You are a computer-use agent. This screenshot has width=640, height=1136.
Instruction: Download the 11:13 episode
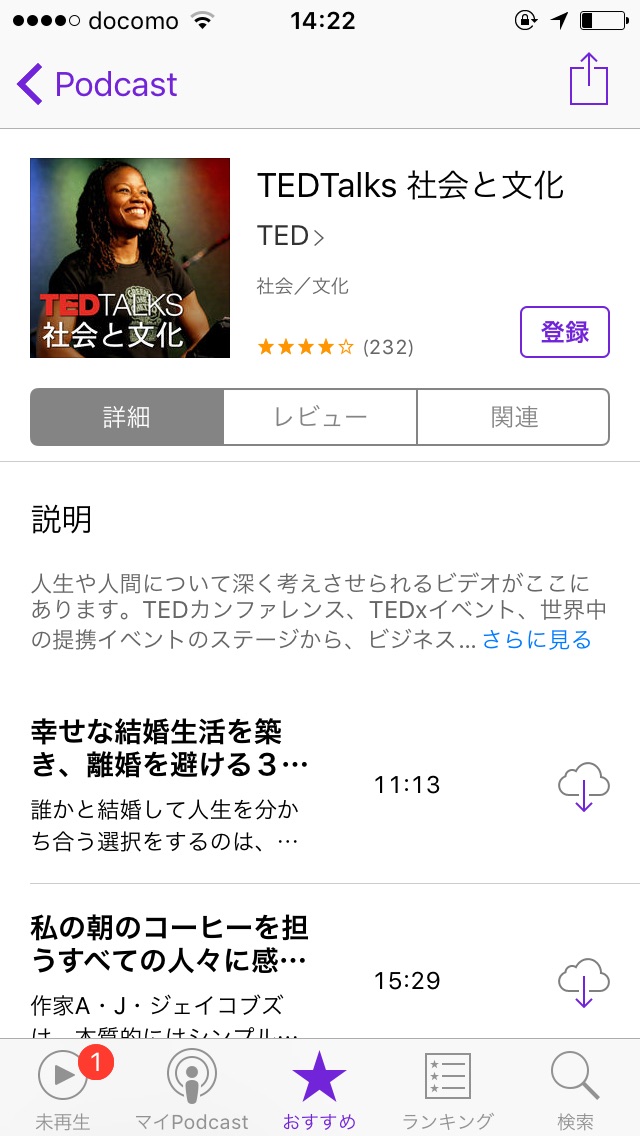point(583,786)
